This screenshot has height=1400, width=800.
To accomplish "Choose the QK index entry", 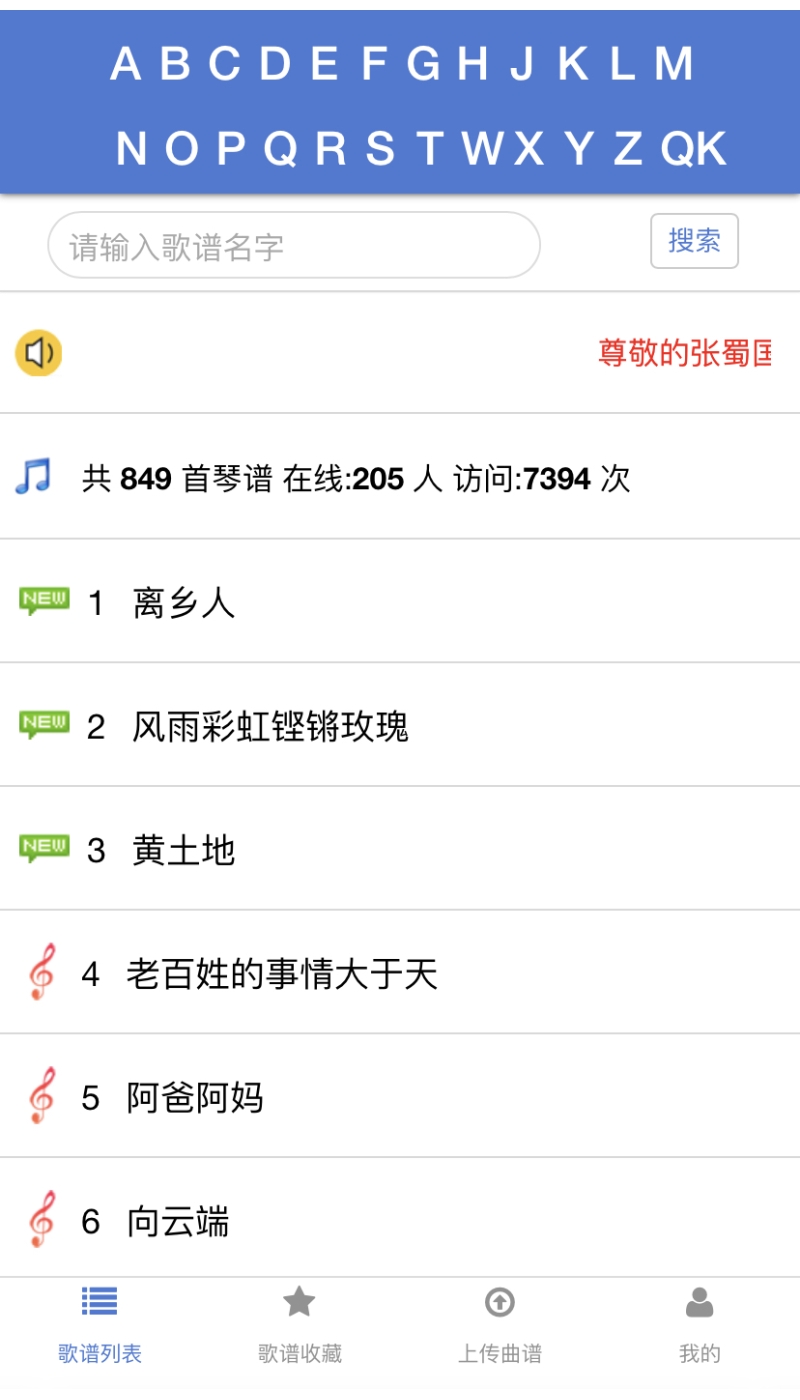I will click(693, 149).
